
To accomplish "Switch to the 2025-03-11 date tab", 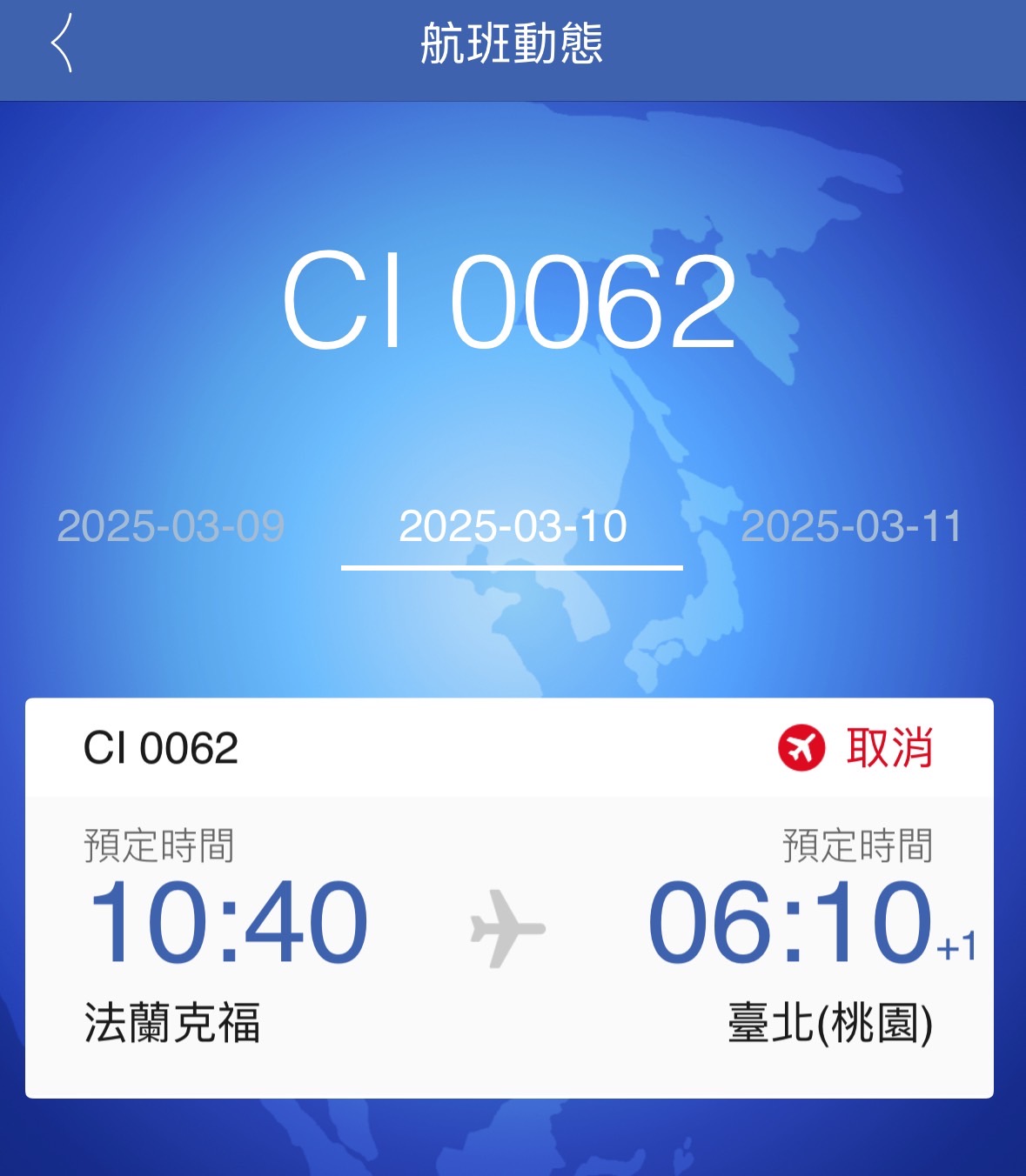I will (x=851, y=526).
